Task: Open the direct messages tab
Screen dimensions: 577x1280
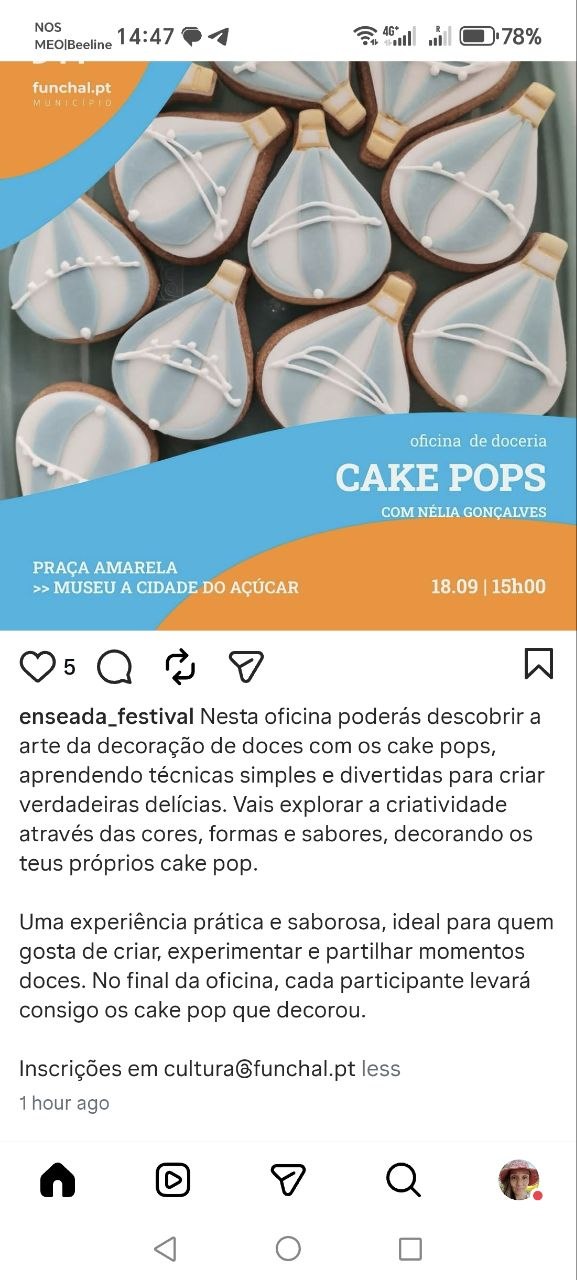Action: click(x=288, y=1180)
